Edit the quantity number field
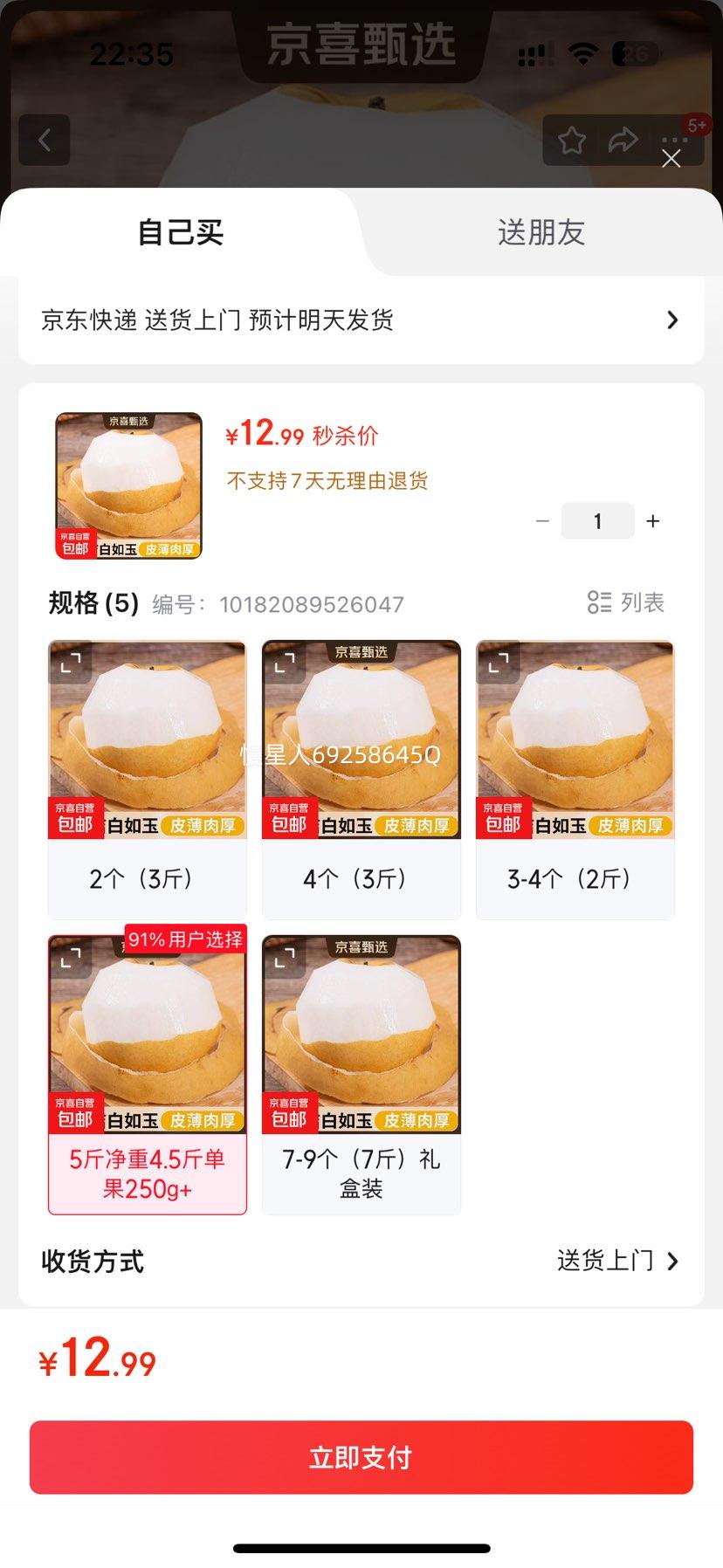 597,521
